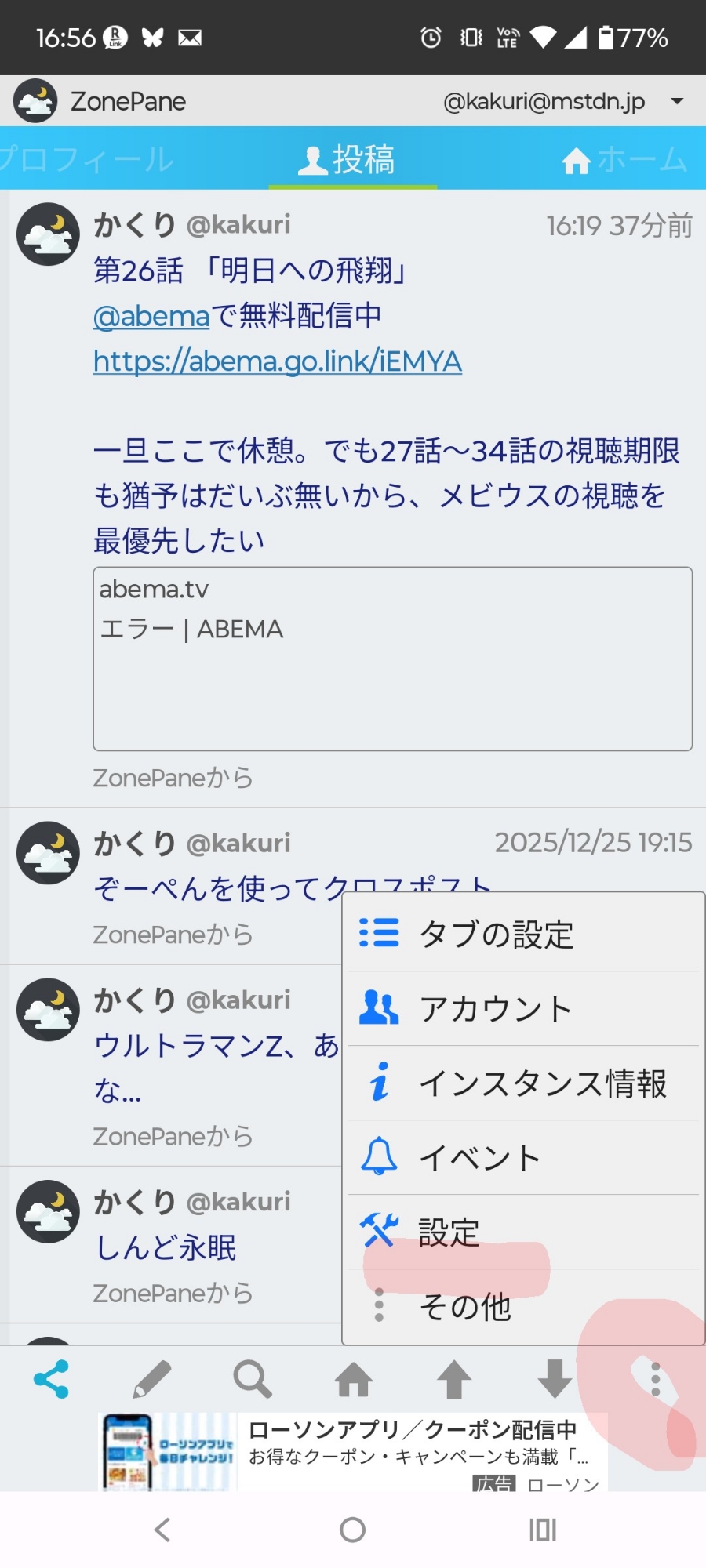Open the @abema mention link
The image size is (706, 1568).
click(151, 316)
